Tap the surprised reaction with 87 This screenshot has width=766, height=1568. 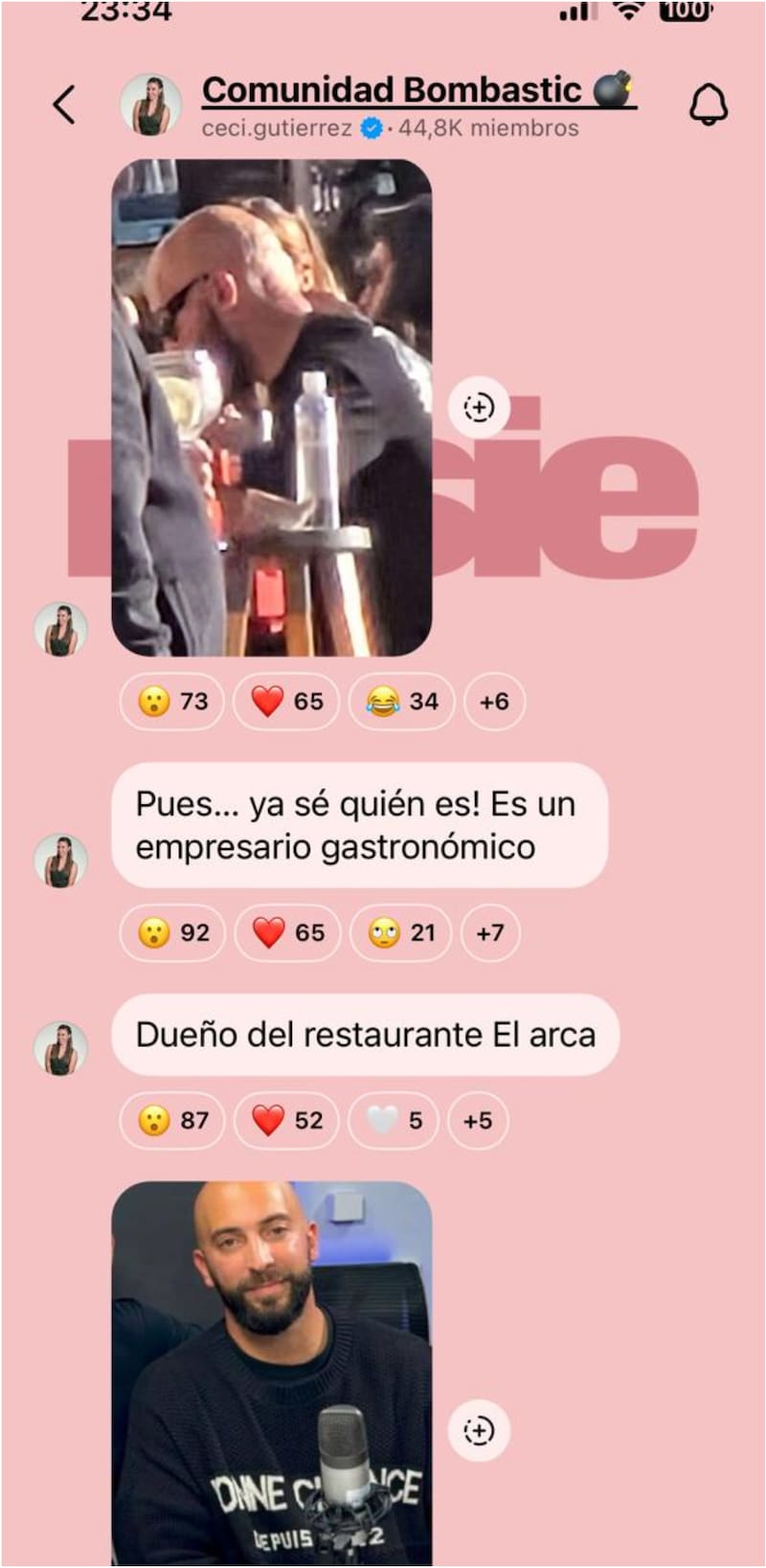[x=172, y=1120]
